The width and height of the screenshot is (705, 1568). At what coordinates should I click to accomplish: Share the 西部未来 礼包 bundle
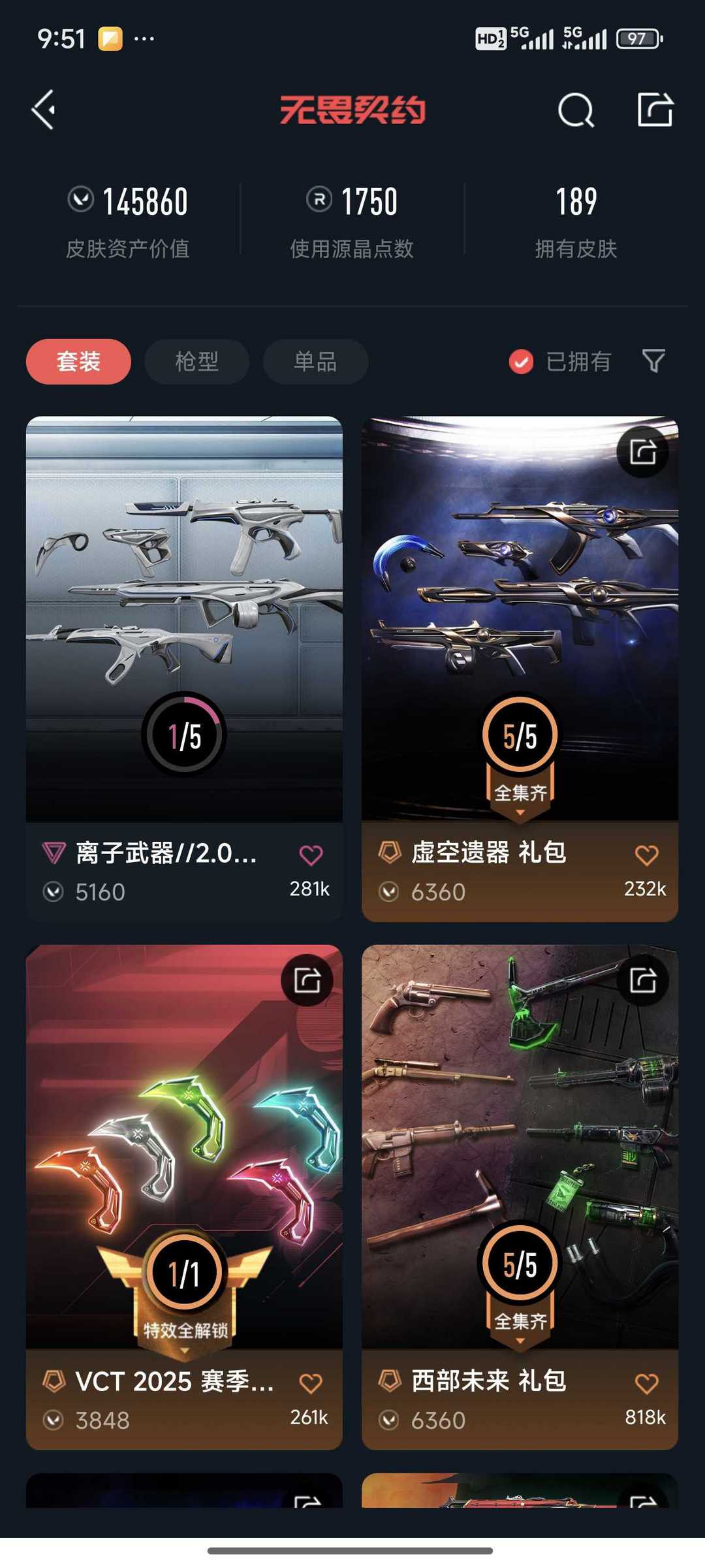coord(642,980)
